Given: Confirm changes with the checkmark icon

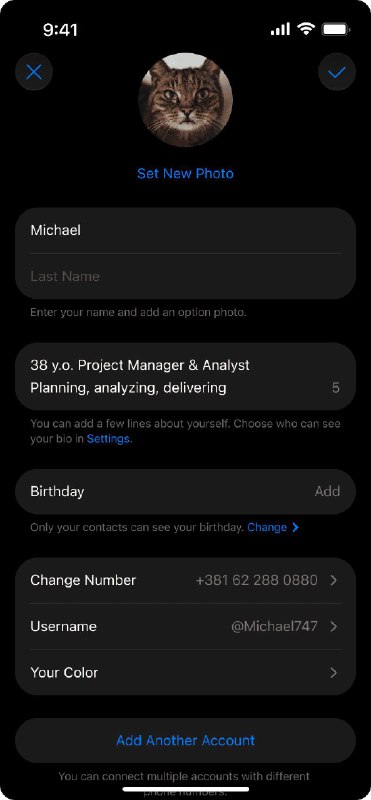Looking at the screenshot, I should click(337, 72).
